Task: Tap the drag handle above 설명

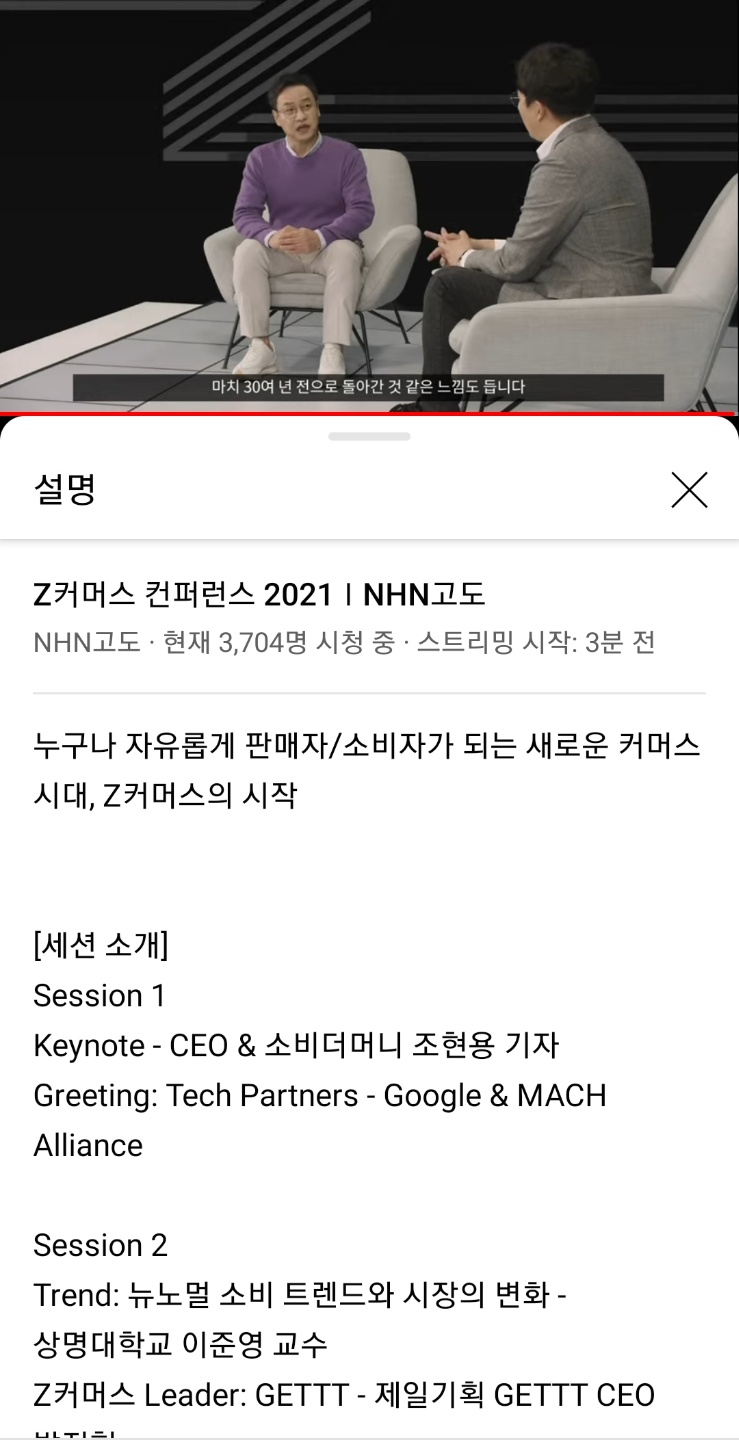Action: coord(369,437)
